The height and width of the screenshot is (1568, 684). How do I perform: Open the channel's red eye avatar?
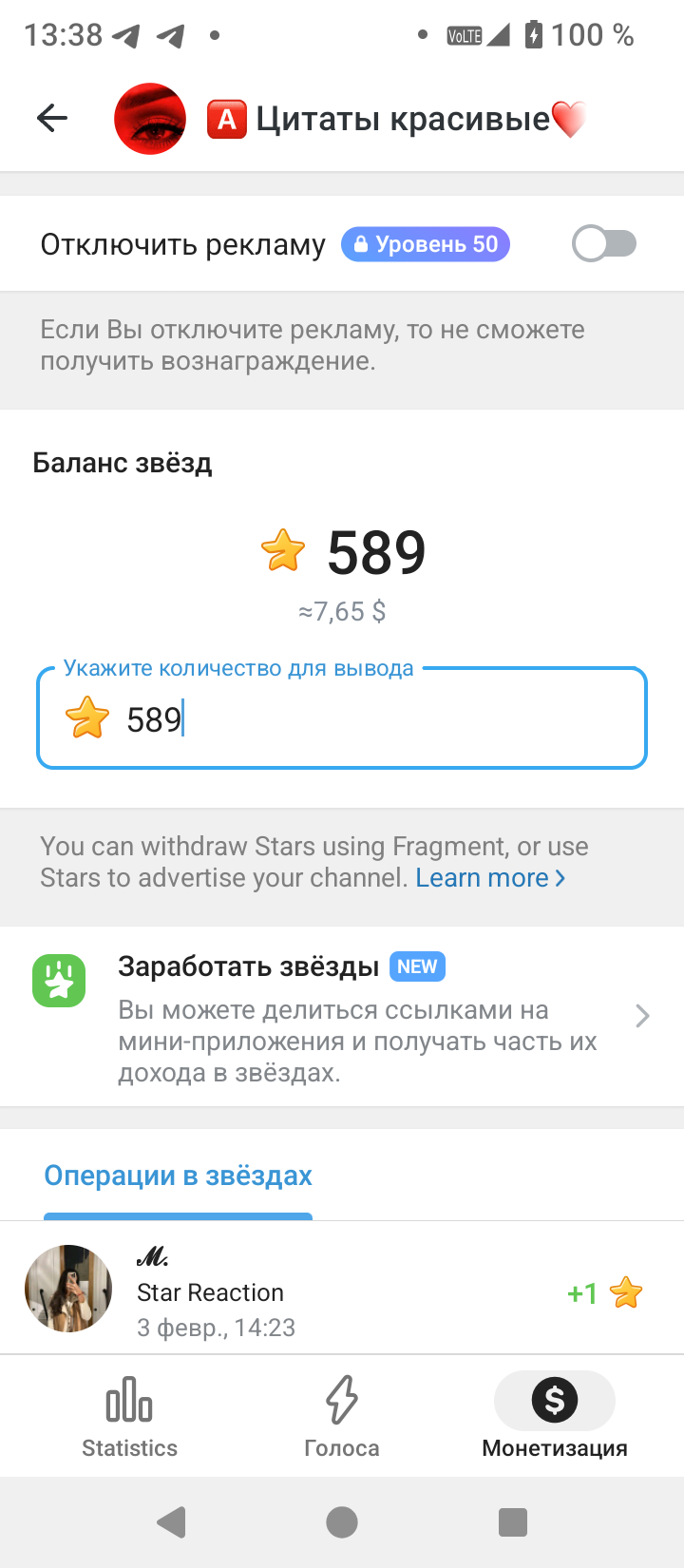(150, 119)
